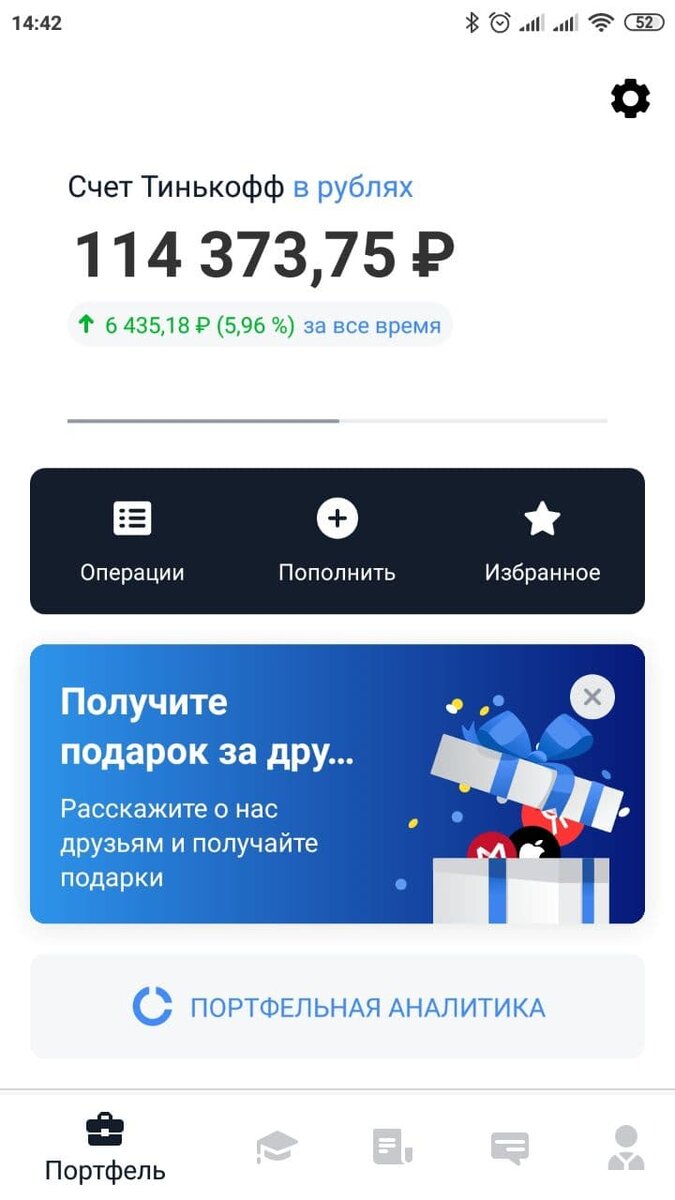675x1200 pixels.
Task: Open the news feed tab
Action: [x=392, y=1146]
